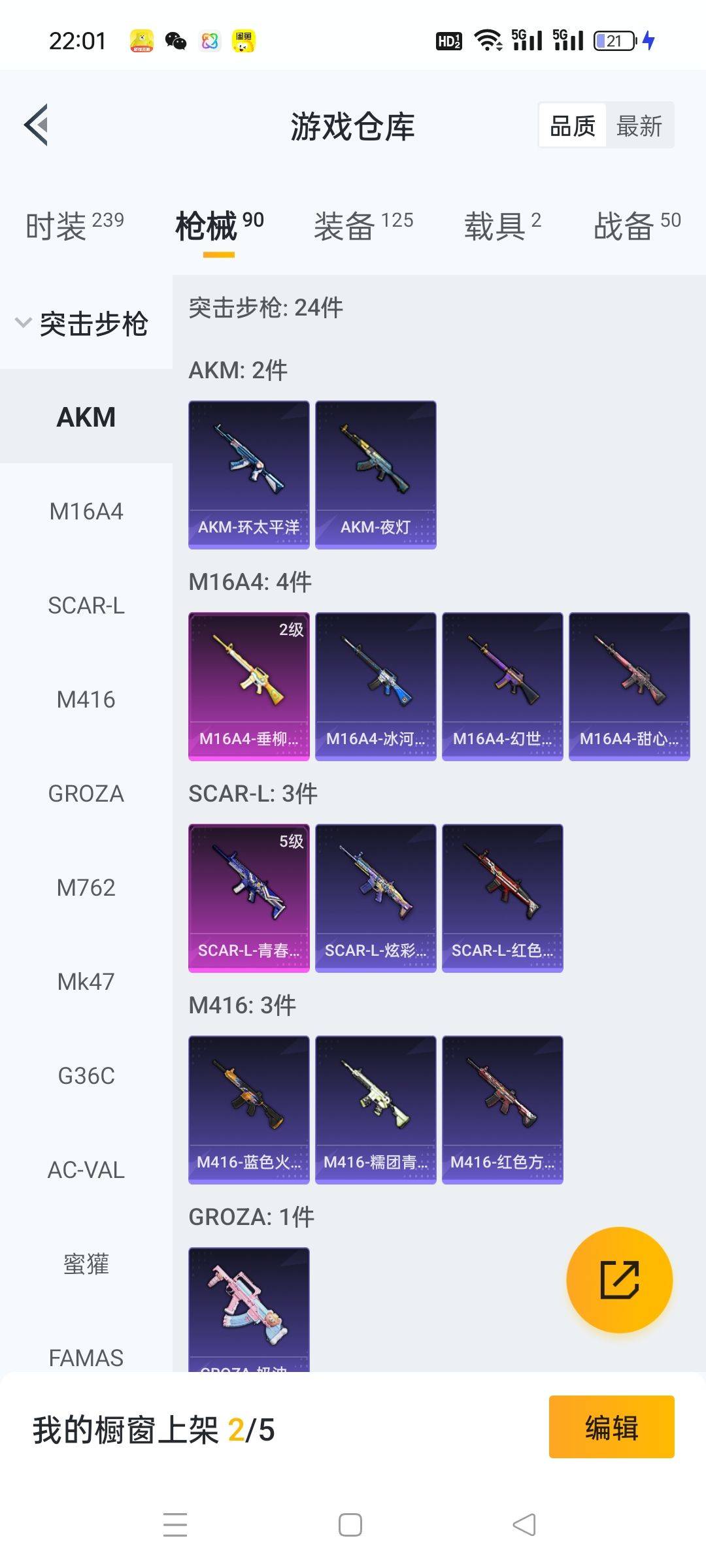Collapse the 突击步枪 category
The width and height of the screenshot is (706, 1568).
coord(82,323)
